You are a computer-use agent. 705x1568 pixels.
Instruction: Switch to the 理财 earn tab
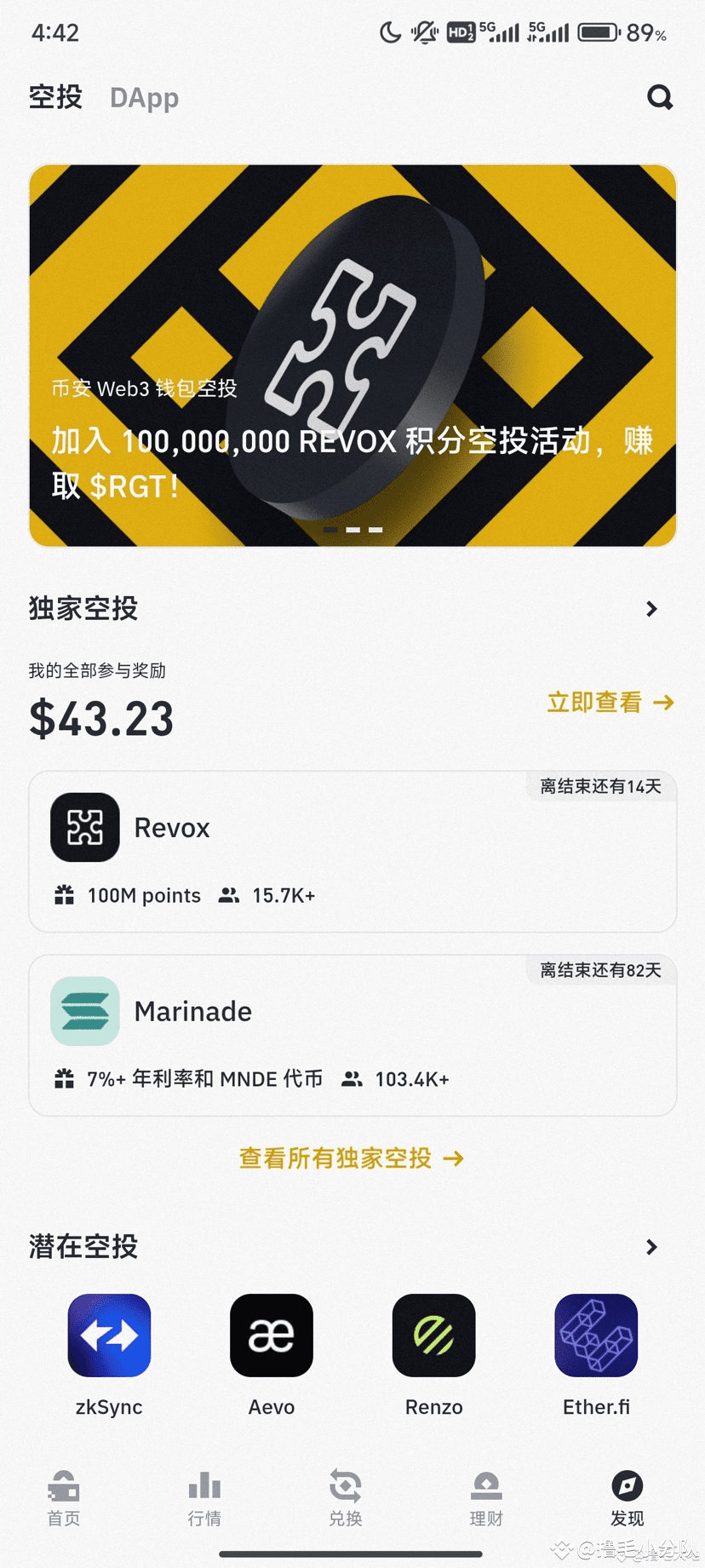coord(486,1499)
